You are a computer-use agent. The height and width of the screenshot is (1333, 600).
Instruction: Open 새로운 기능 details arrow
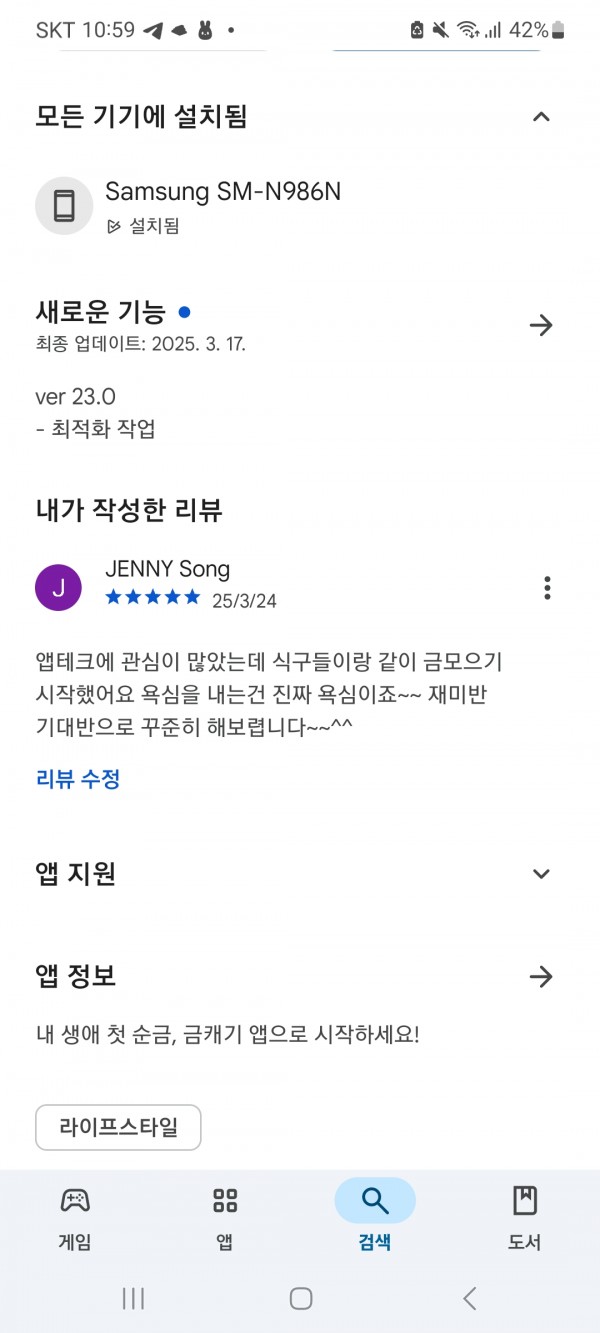coord(541,325)
